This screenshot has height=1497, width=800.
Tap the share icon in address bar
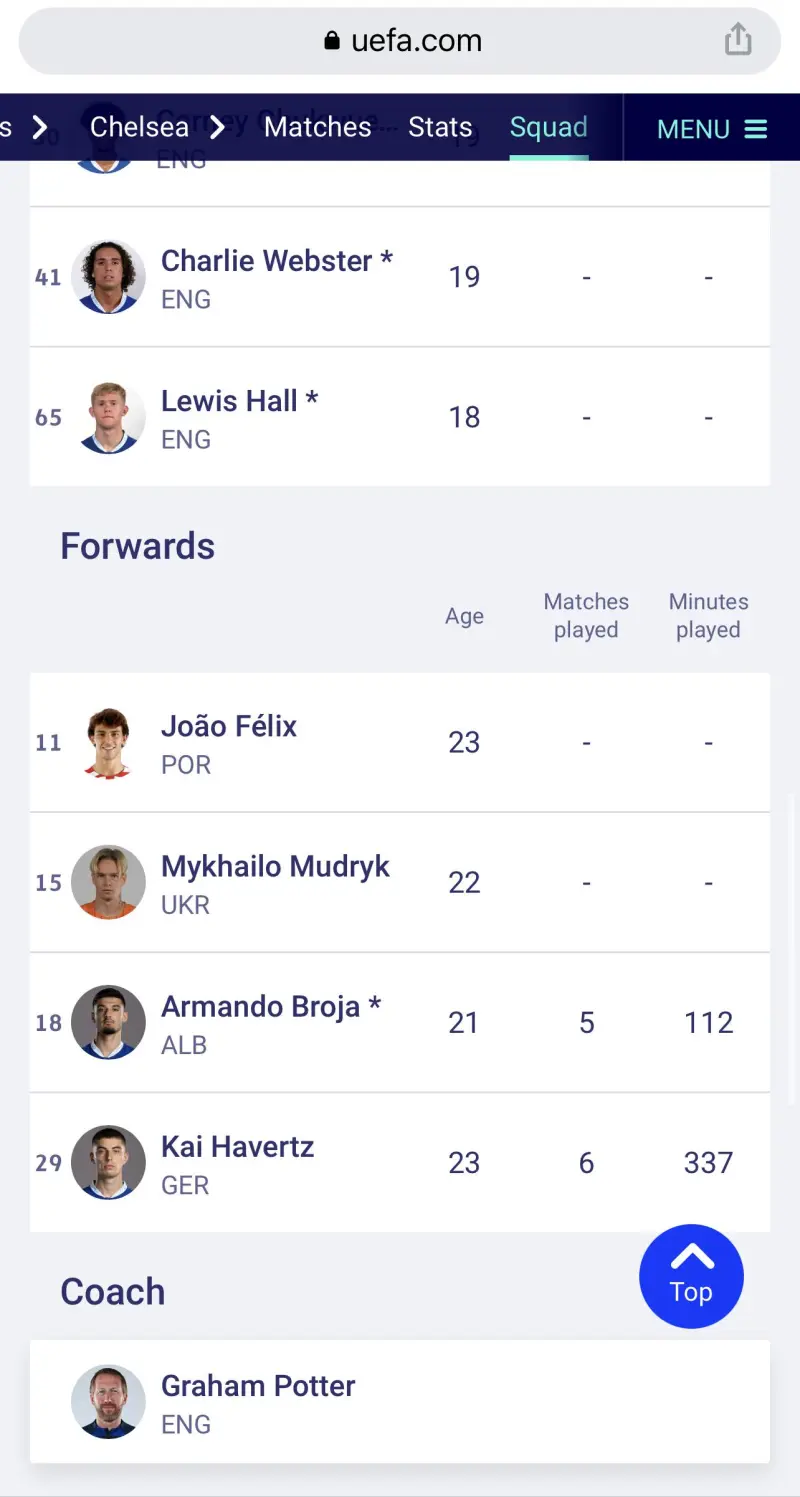738,40
